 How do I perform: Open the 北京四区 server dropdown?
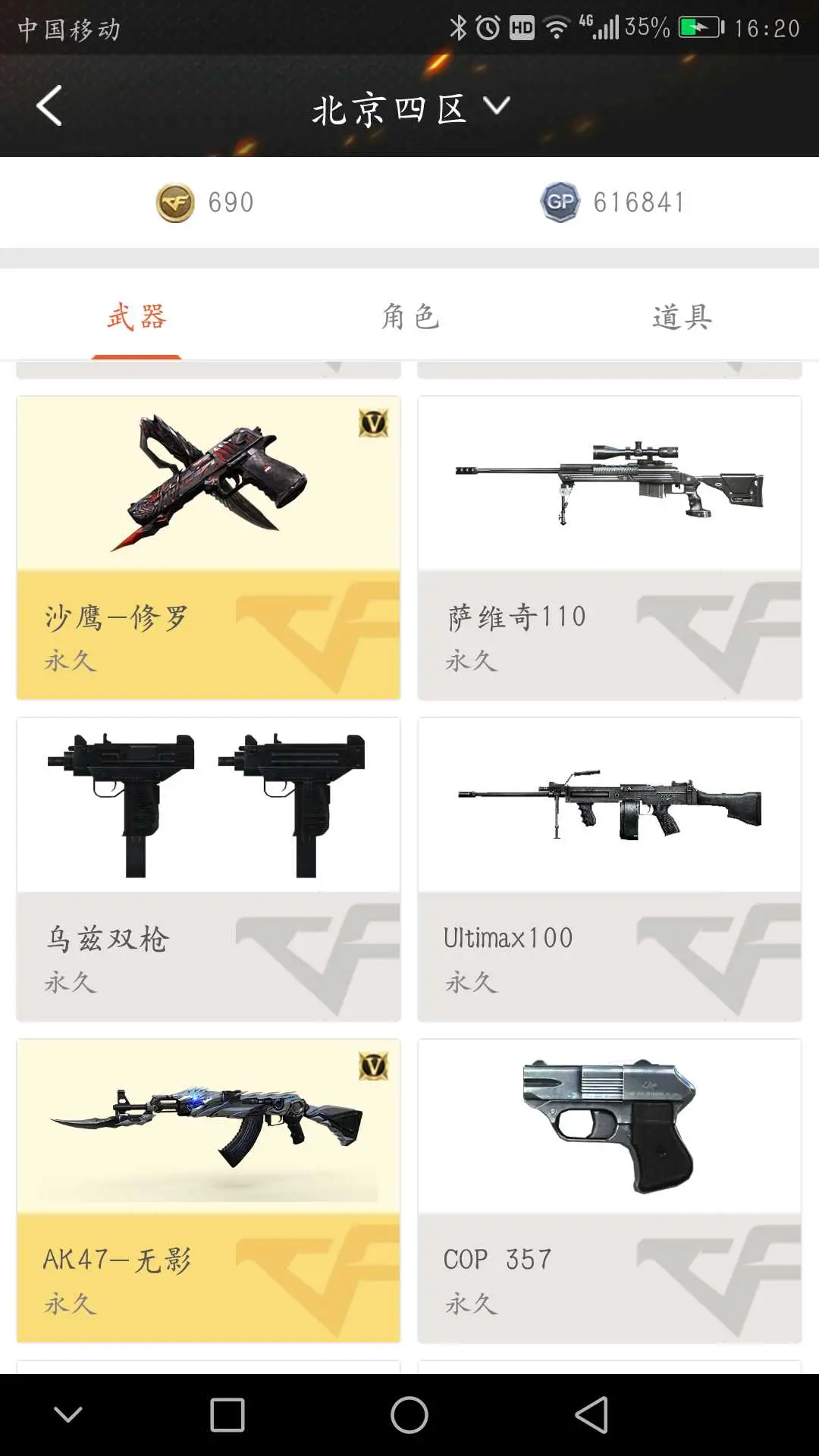tap(409, 108)
